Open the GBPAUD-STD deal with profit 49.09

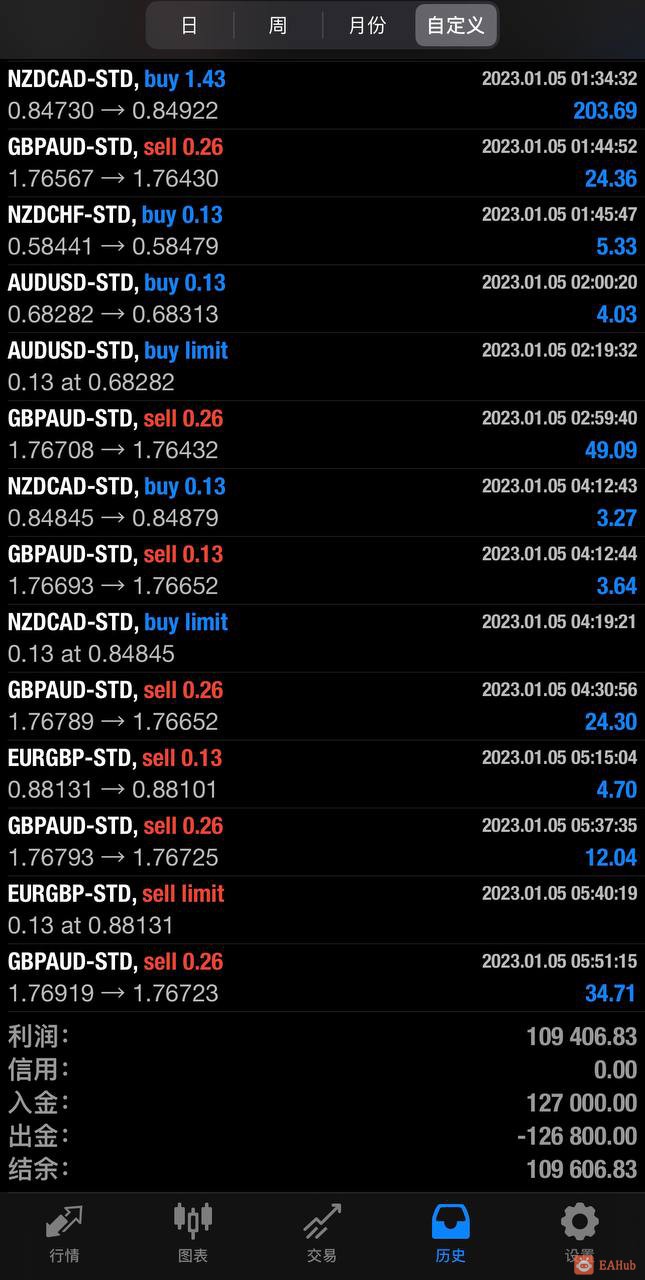322,435
